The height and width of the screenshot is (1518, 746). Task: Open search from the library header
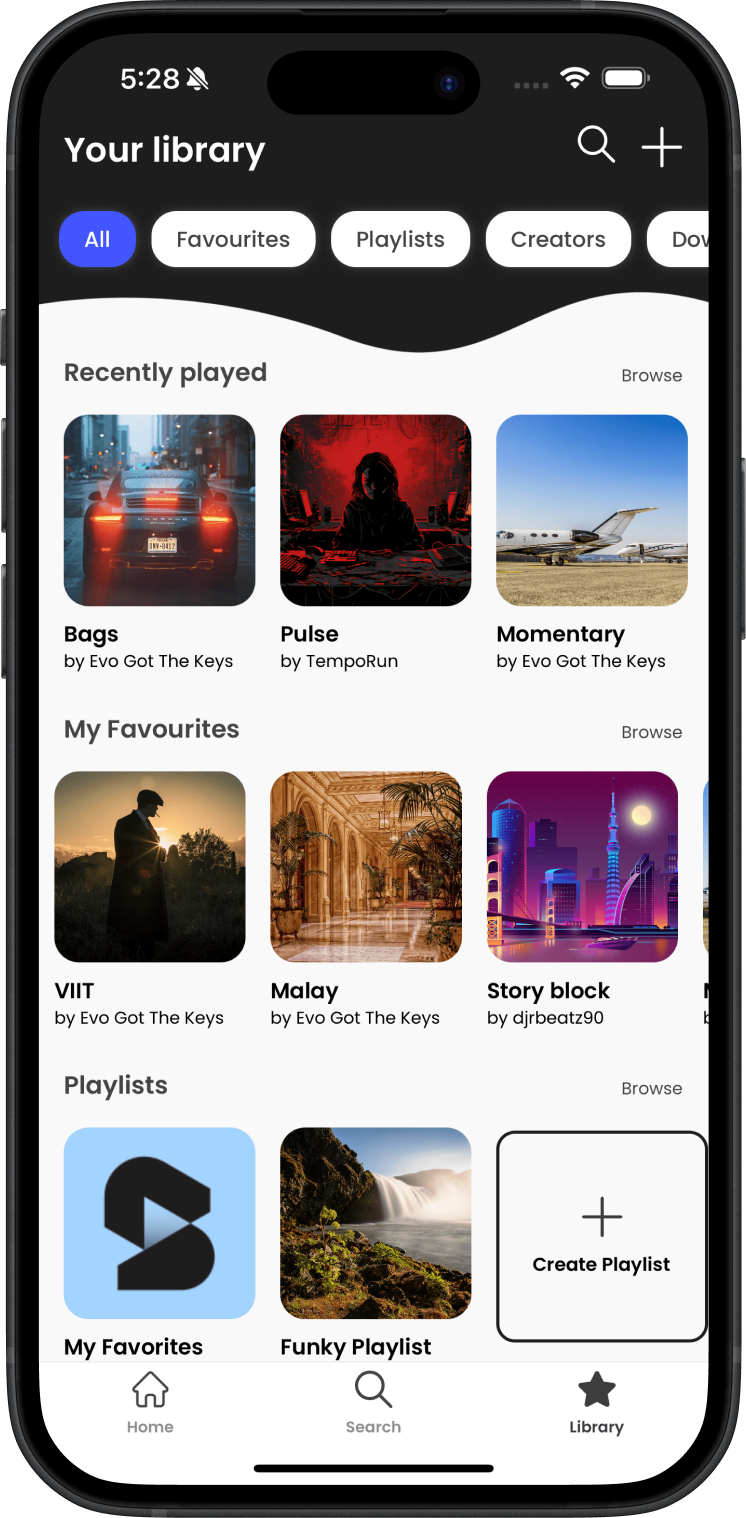click(x=596, y=146)
